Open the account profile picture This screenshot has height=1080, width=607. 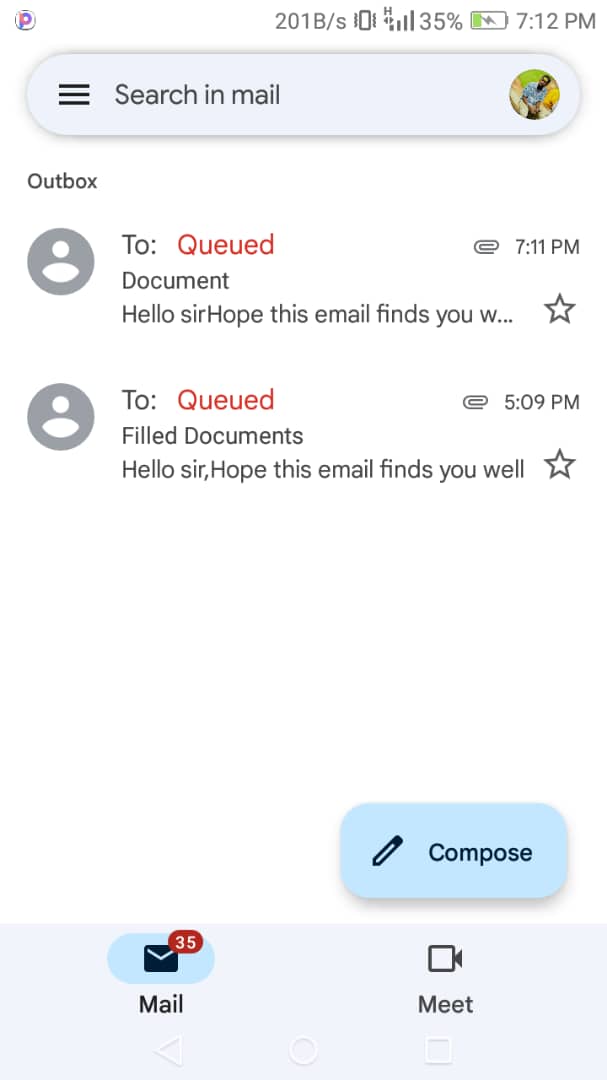point(534,95)
